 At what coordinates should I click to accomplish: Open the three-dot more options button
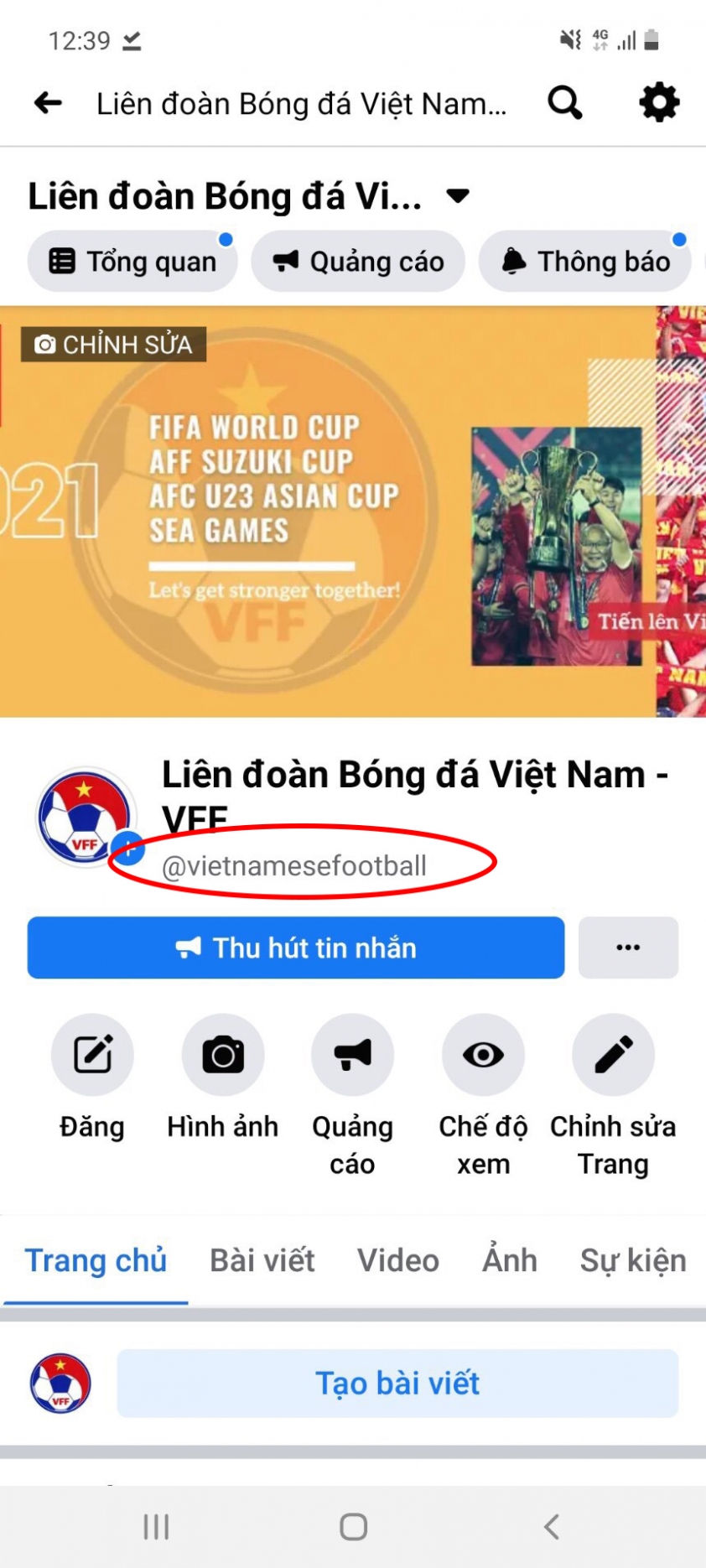tap(628, 948)
